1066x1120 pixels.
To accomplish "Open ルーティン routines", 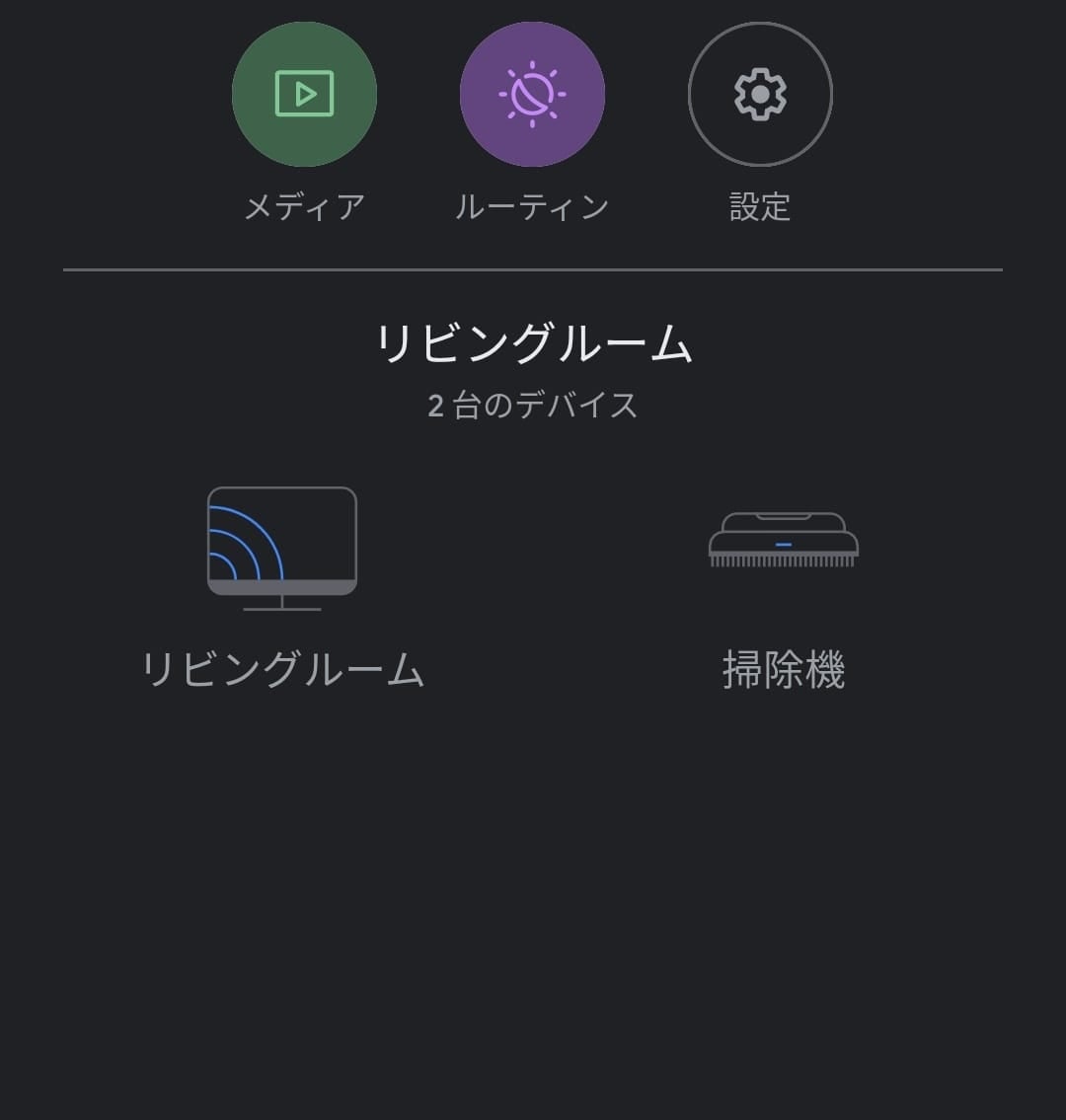I will click(532, 95).
